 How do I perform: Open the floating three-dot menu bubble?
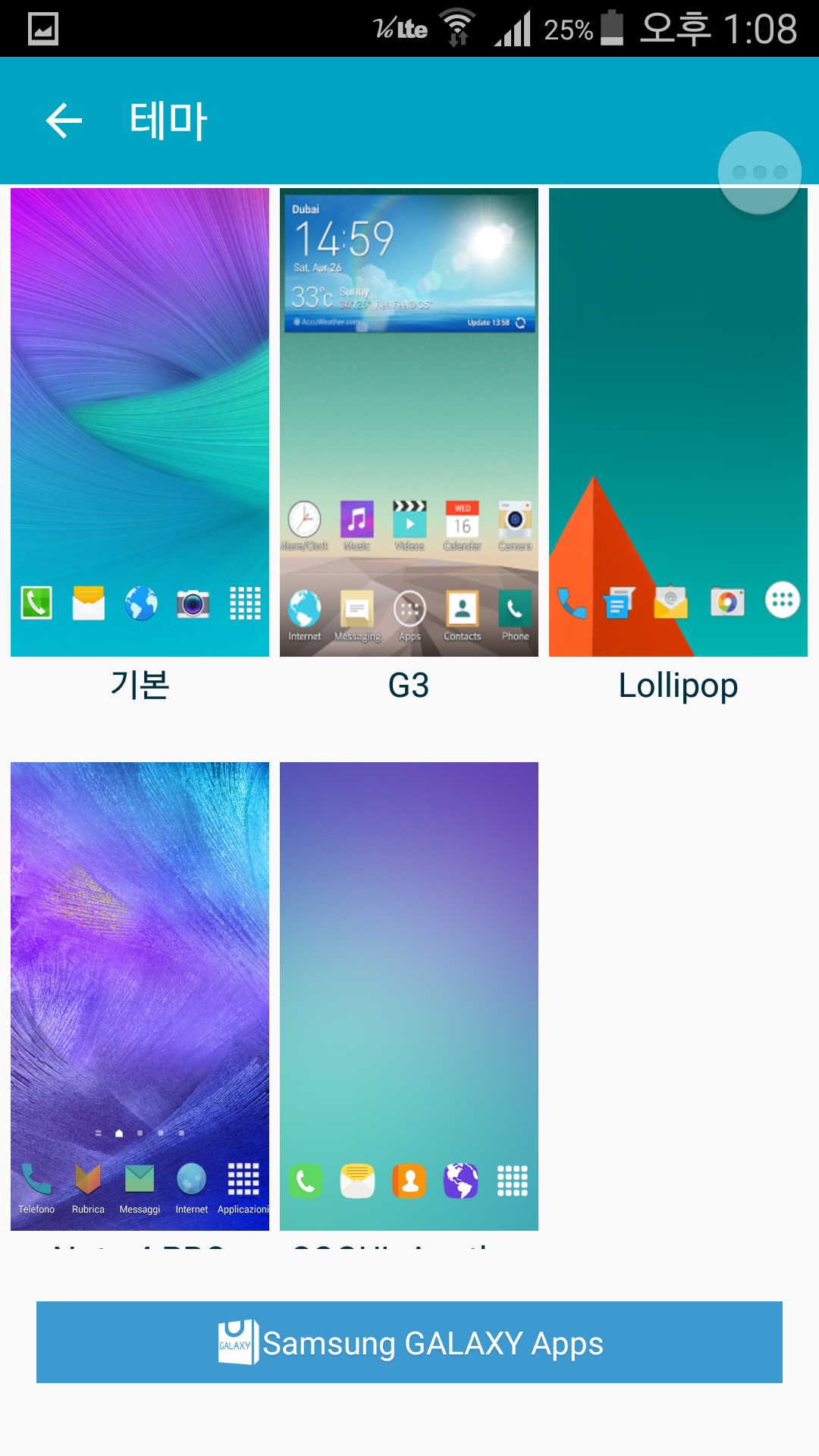[759, 173]
